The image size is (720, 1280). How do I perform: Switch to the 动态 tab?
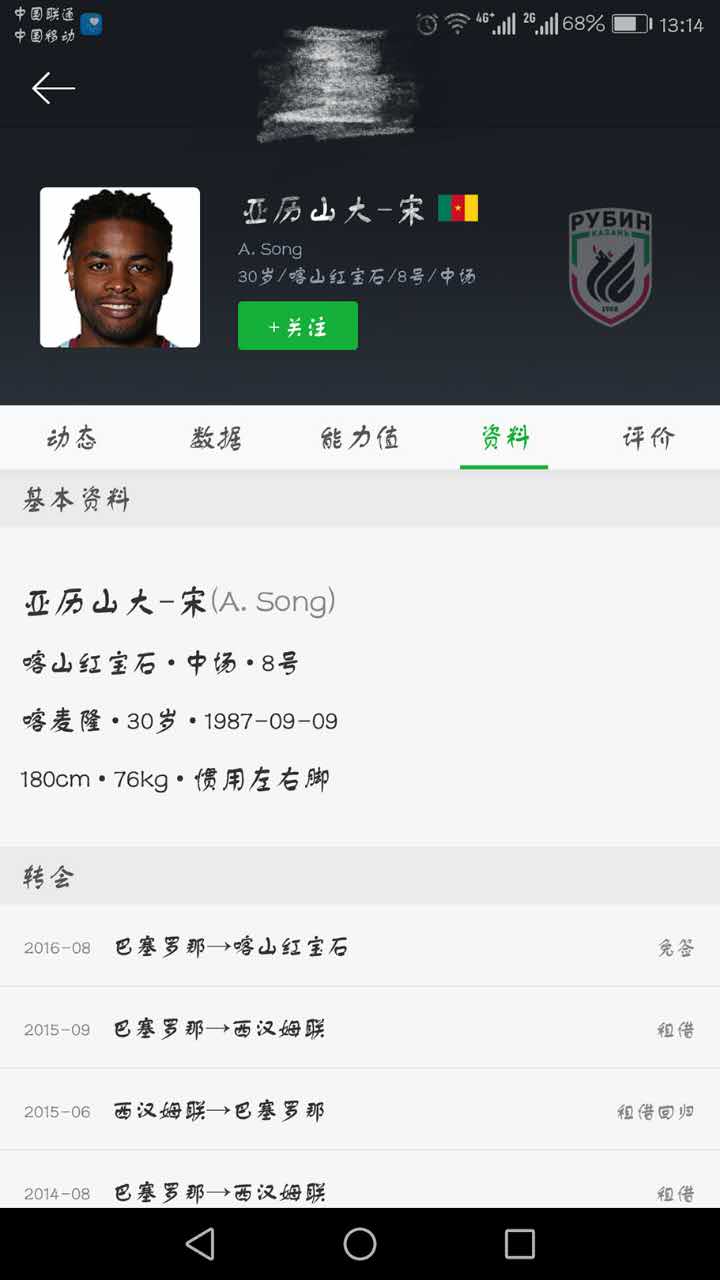[x=72, y=438]
